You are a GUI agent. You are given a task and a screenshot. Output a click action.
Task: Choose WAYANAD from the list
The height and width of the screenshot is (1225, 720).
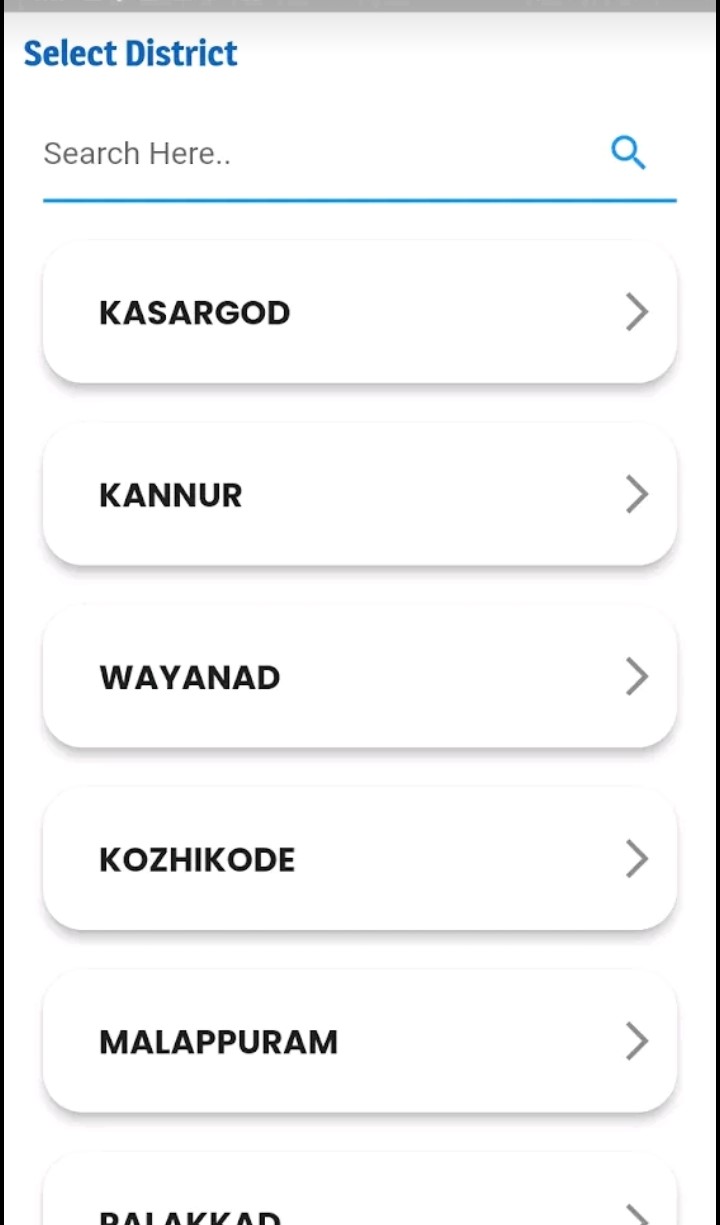click(360, 677)
